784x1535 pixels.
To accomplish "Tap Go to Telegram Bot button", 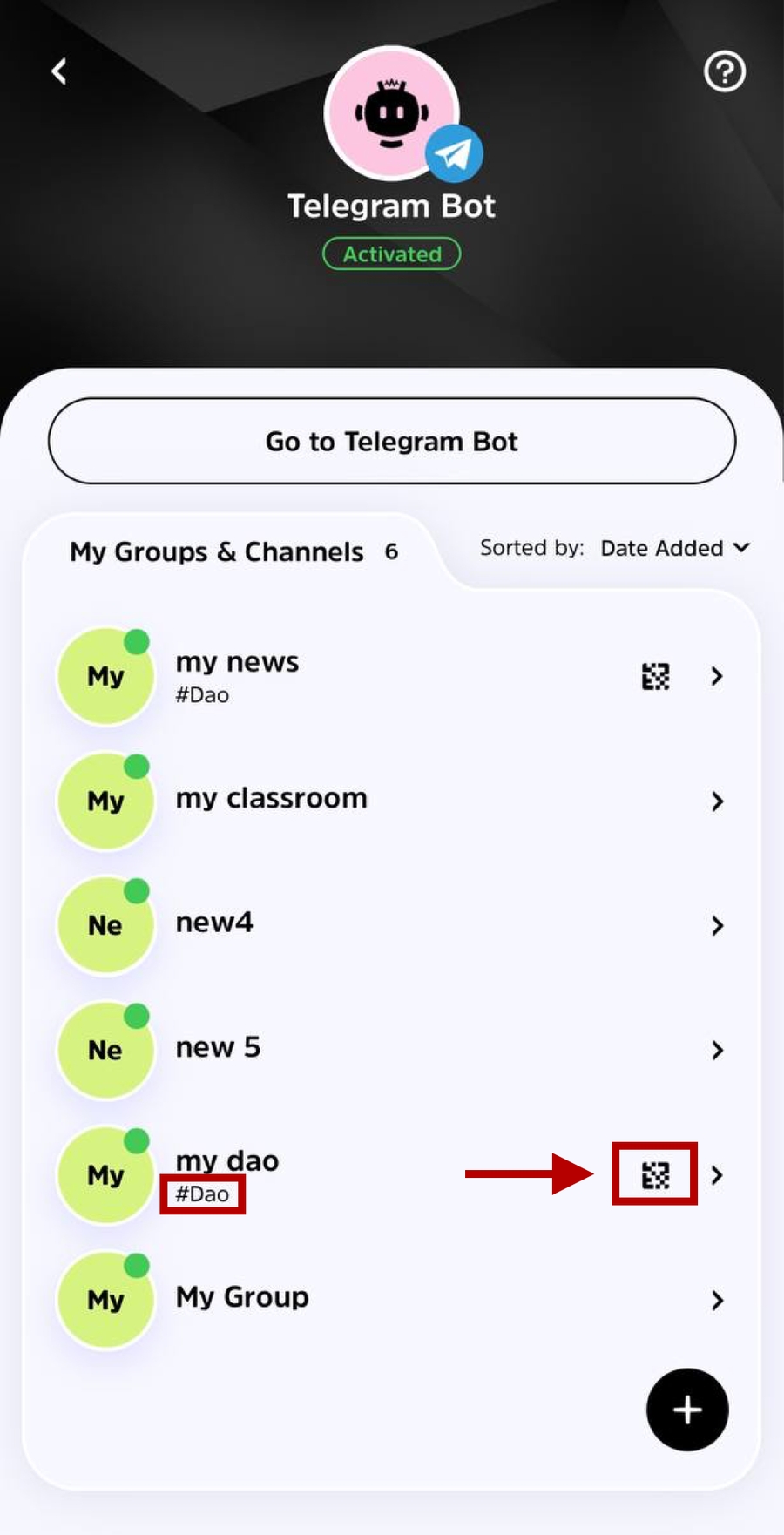I will tap(392, 441).
